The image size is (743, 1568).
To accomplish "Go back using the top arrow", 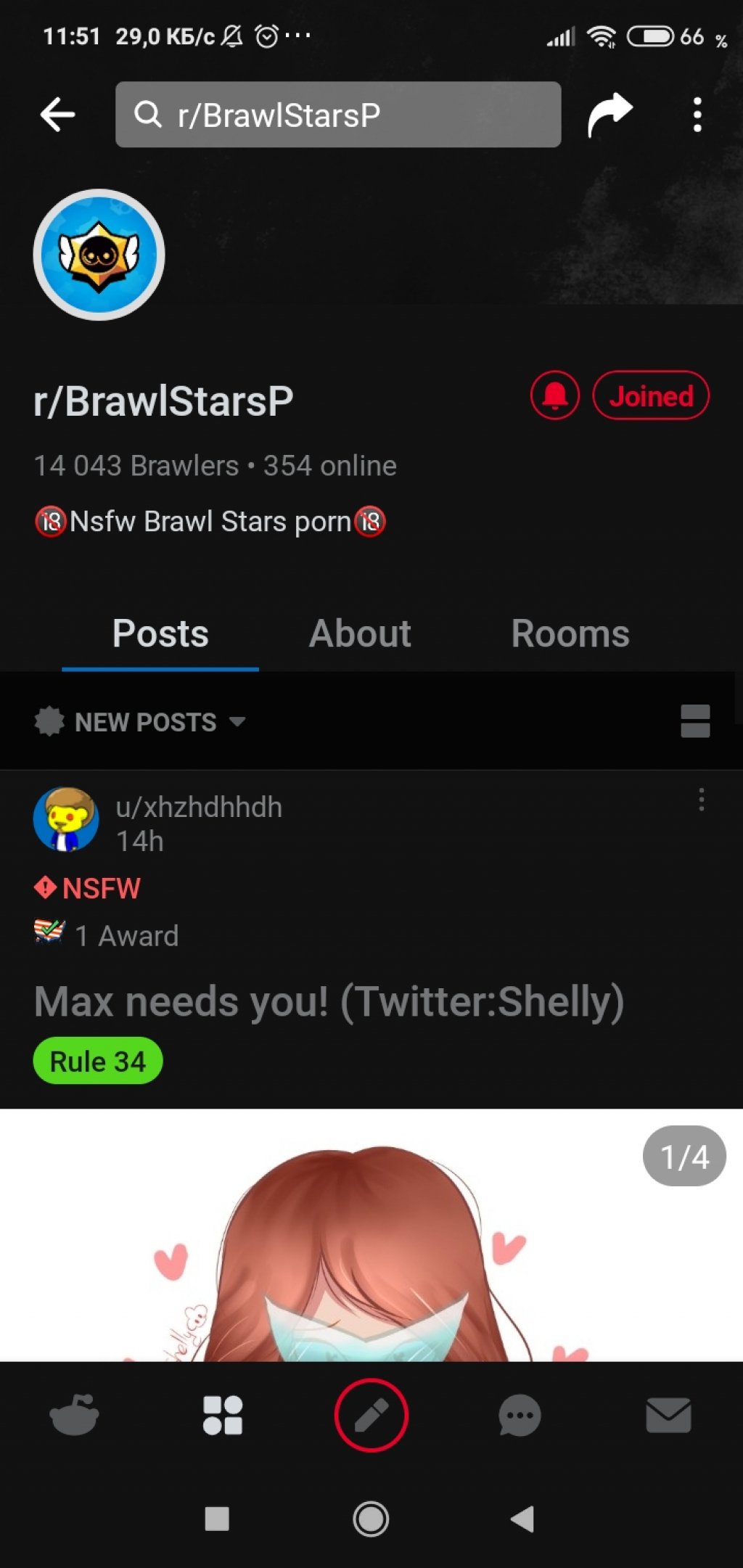I will coord(58,115).
